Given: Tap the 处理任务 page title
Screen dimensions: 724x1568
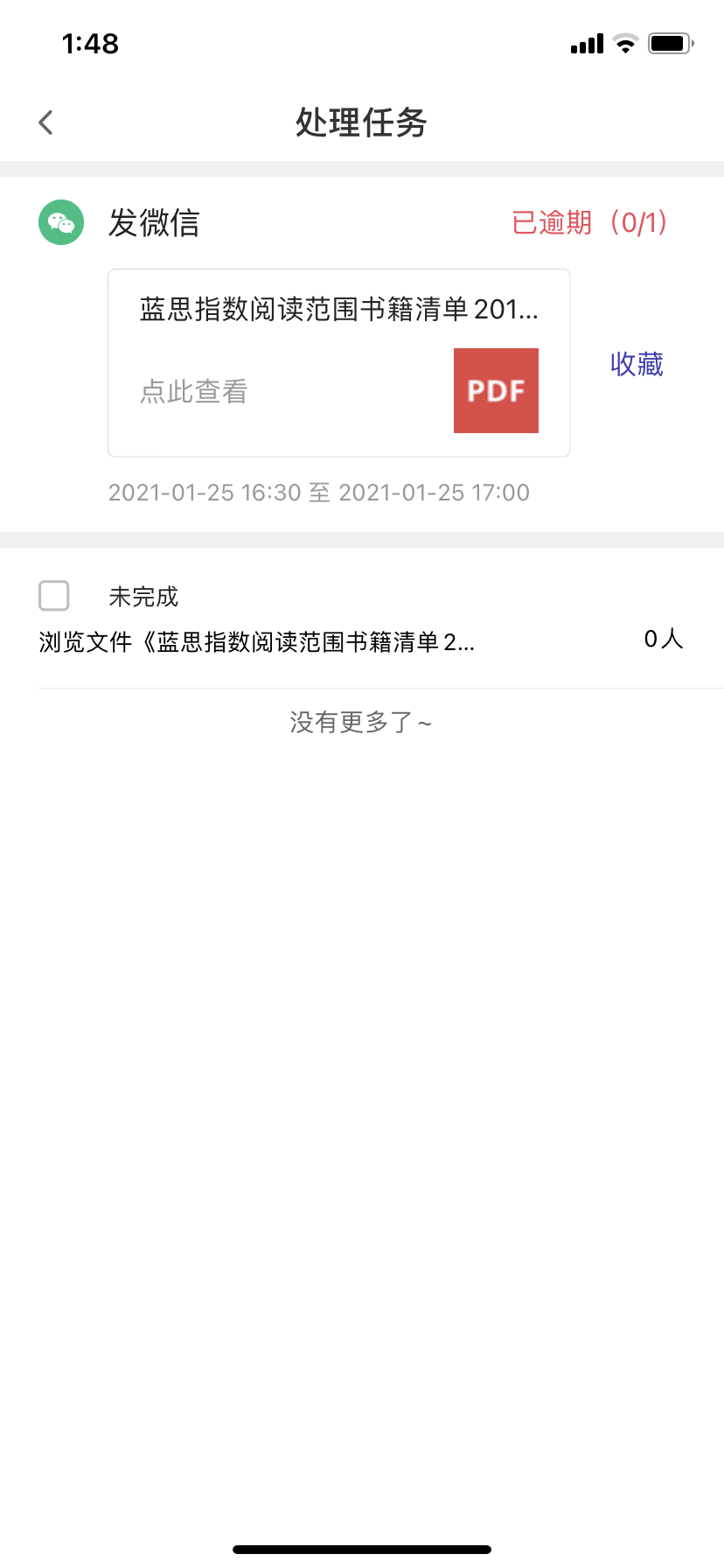Looking at the screenshot, I should tap(362, 123).
